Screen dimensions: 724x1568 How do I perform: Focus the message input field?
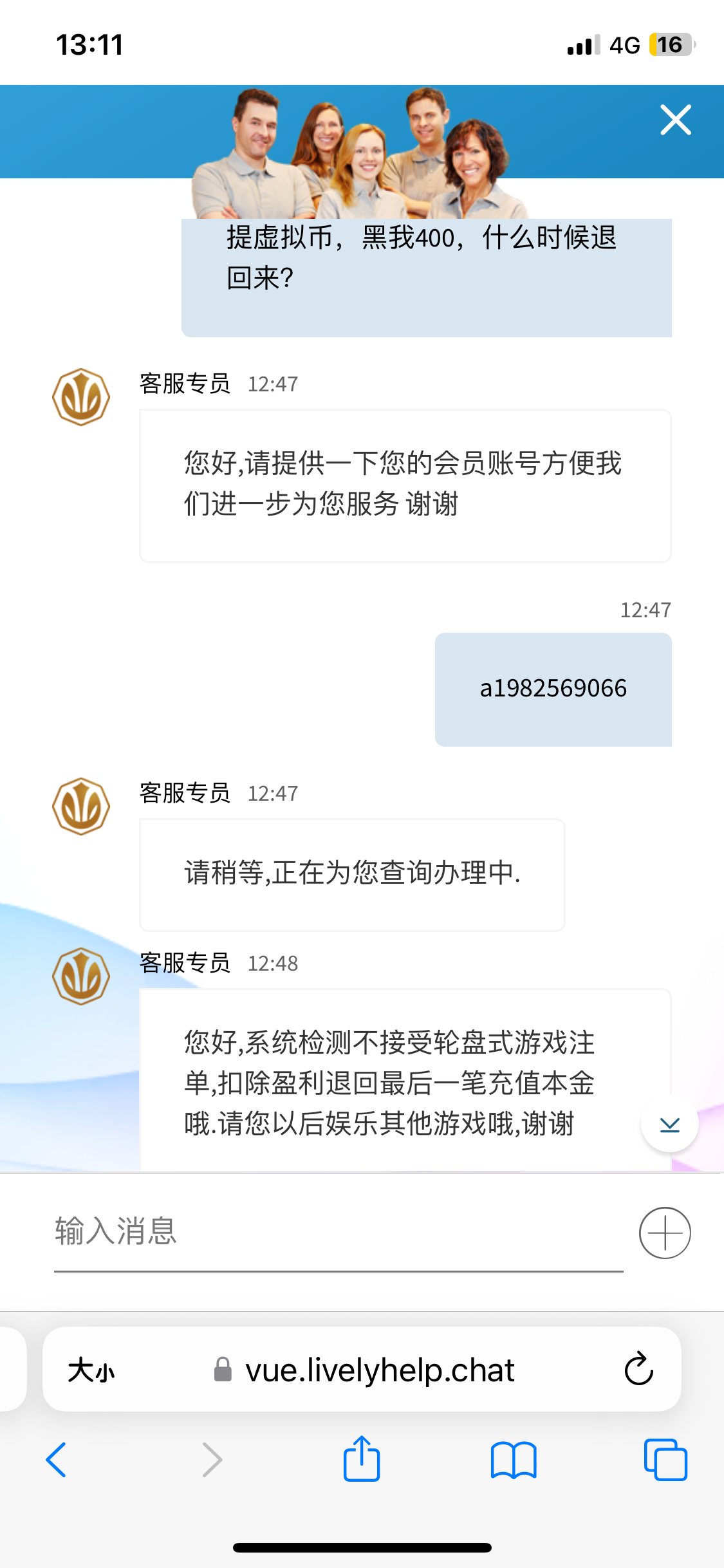pos(338,1232)
